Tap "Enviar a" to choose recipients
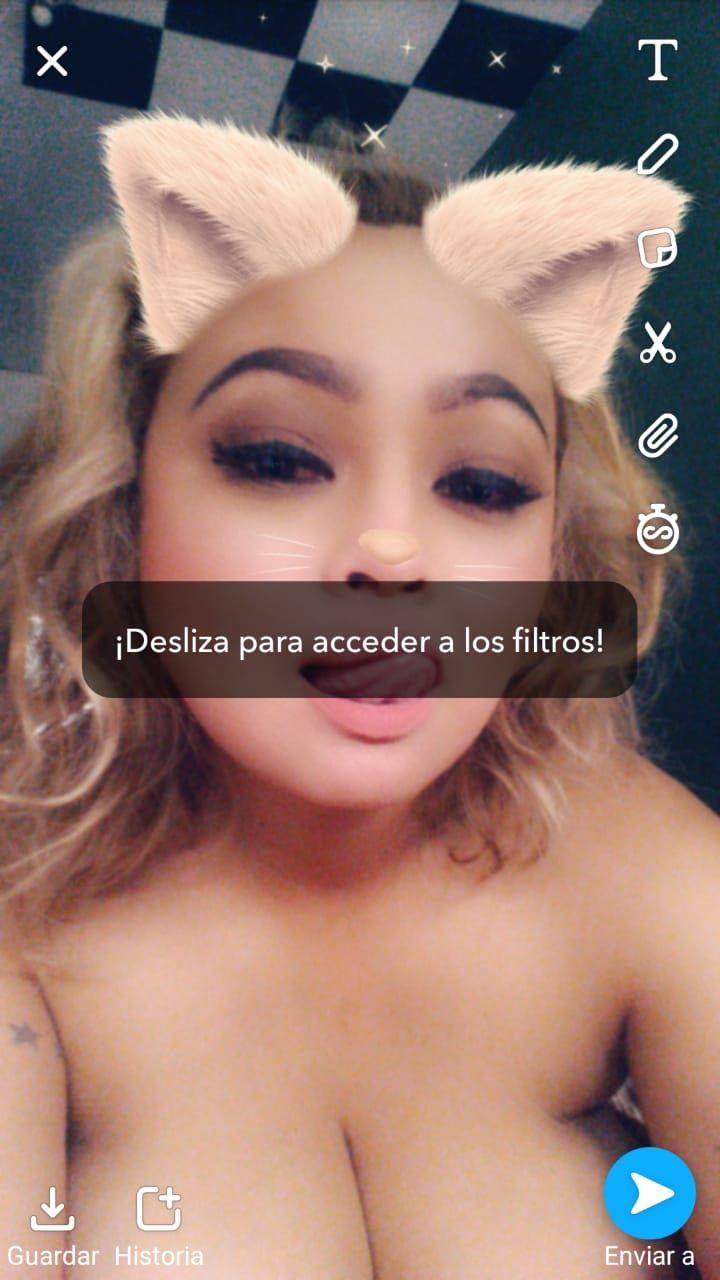 [648, 1253]
